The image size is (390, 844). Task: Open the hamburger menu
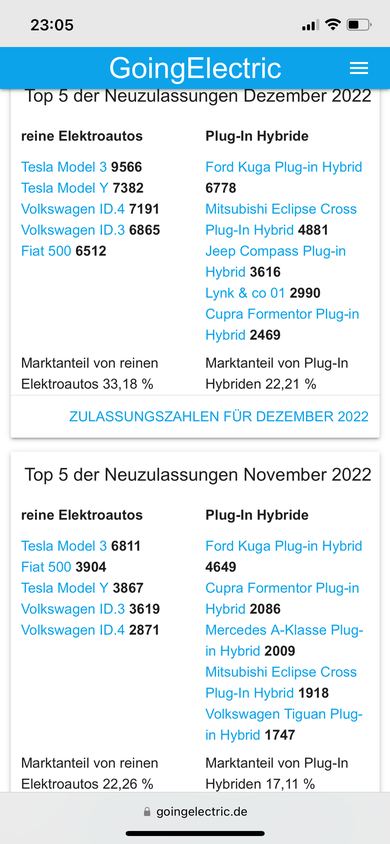(359, 68)
